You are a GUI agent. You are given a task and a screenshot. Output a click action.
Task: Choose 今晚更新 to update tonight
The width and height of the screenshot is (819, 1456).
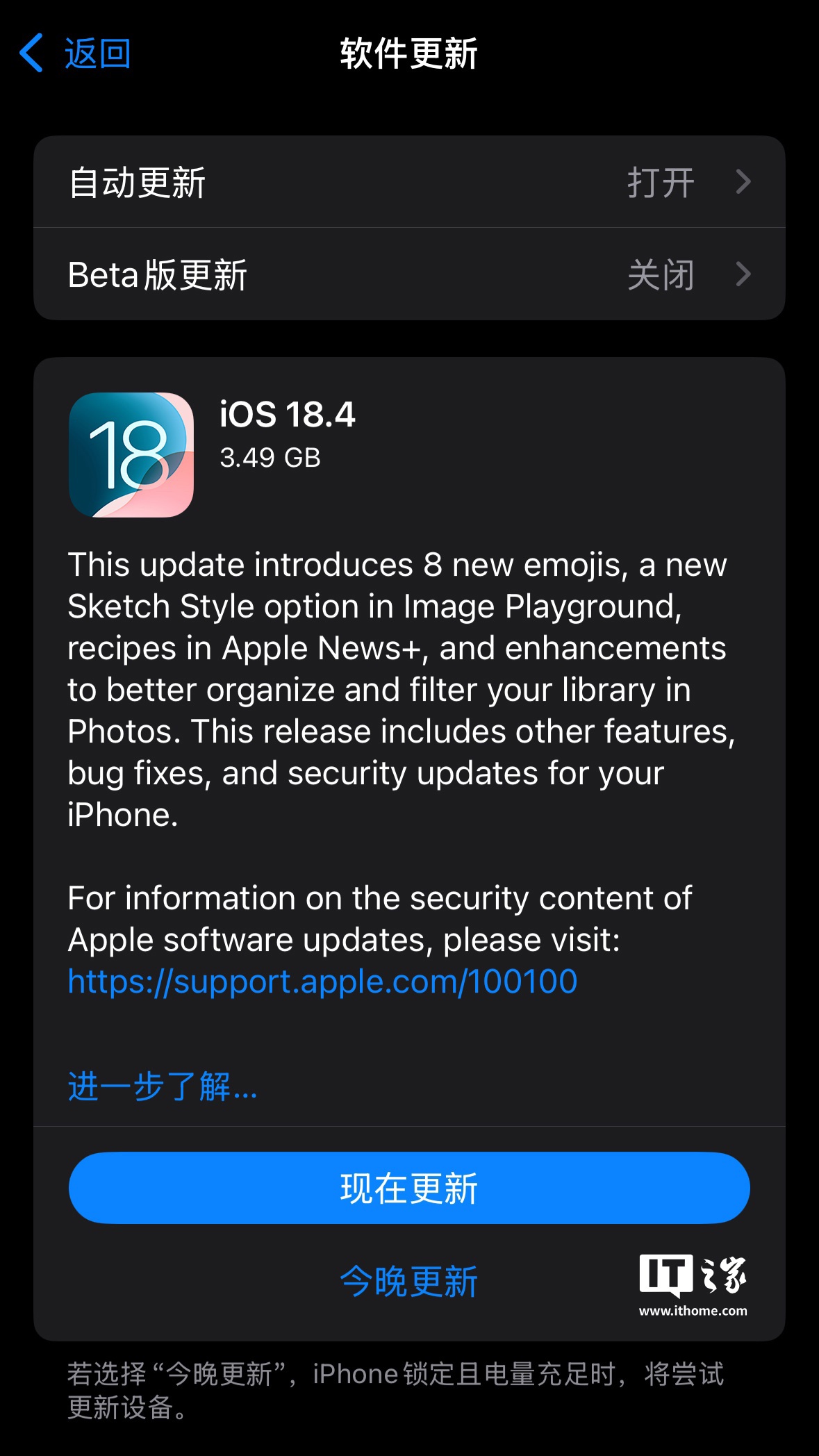click(x=409, y=1282)
